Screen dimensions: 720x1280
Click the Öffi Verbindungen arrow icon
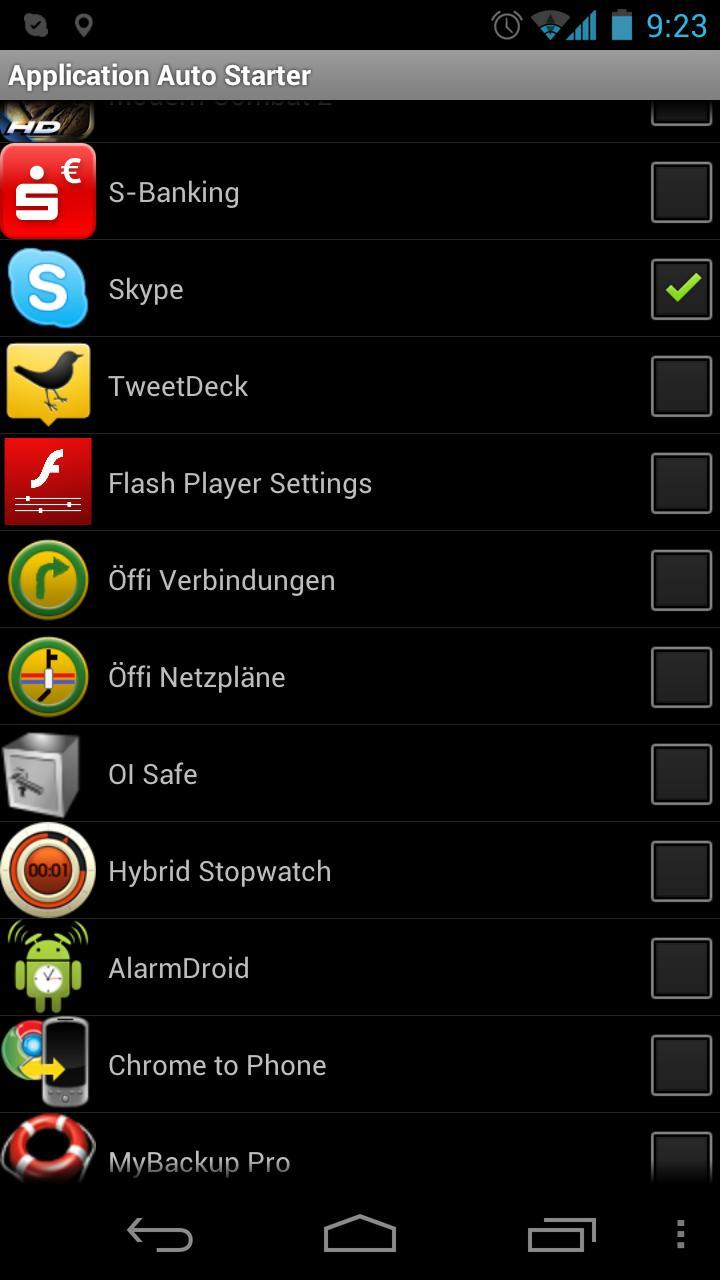coord(48,579)
